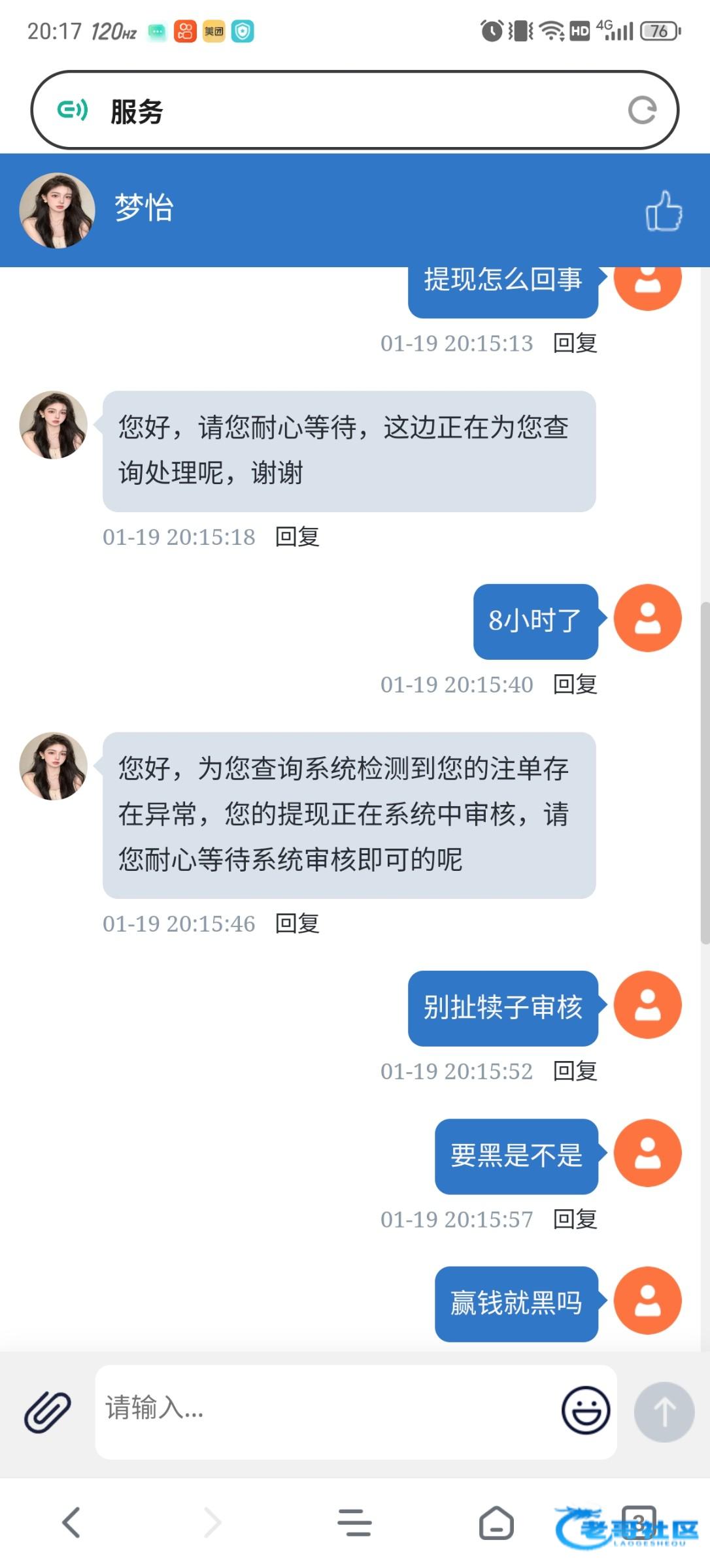
Task: Tap 回复 under the 20:15:13 message
Action: pyautogui.click(x=575, y=343)
